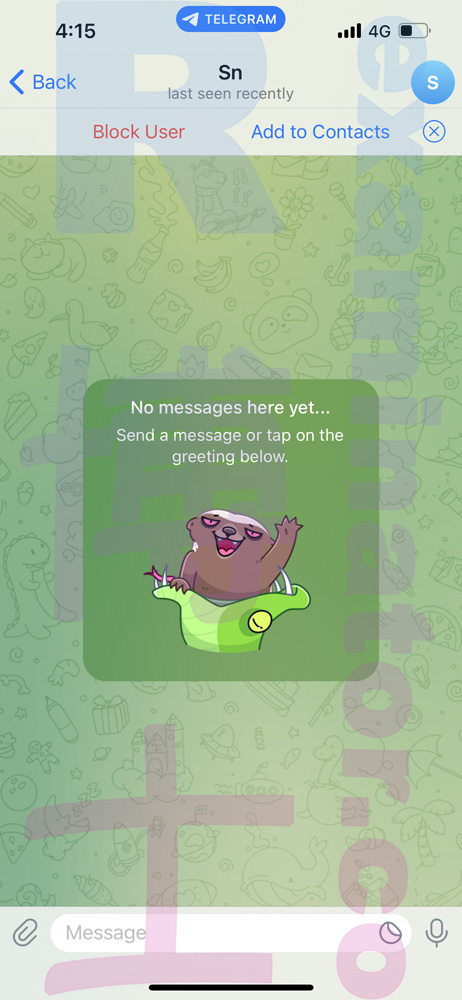Tap the microphone voice message button
The width and height of the screenshot is (462, 1000).
[436, 934]
